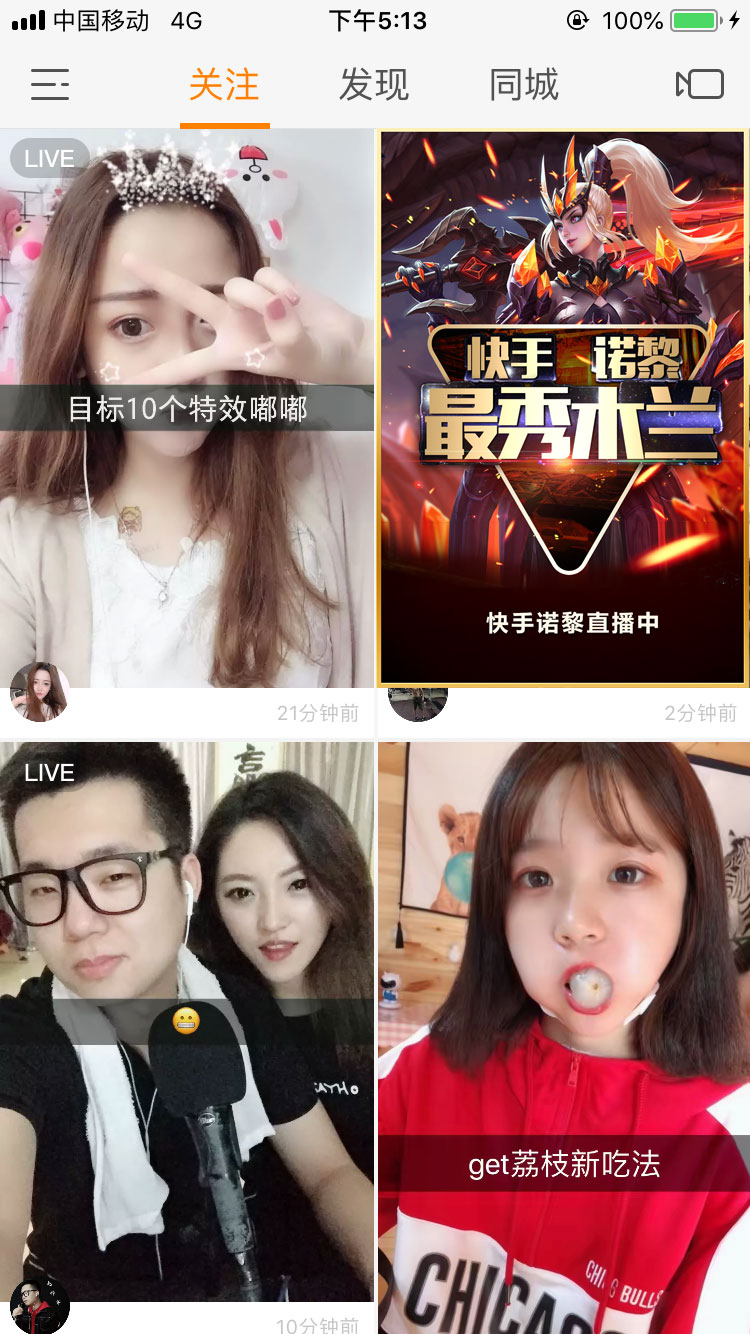
Task: View profile of the 21分钟前 poster
Action: click(40, 692)
